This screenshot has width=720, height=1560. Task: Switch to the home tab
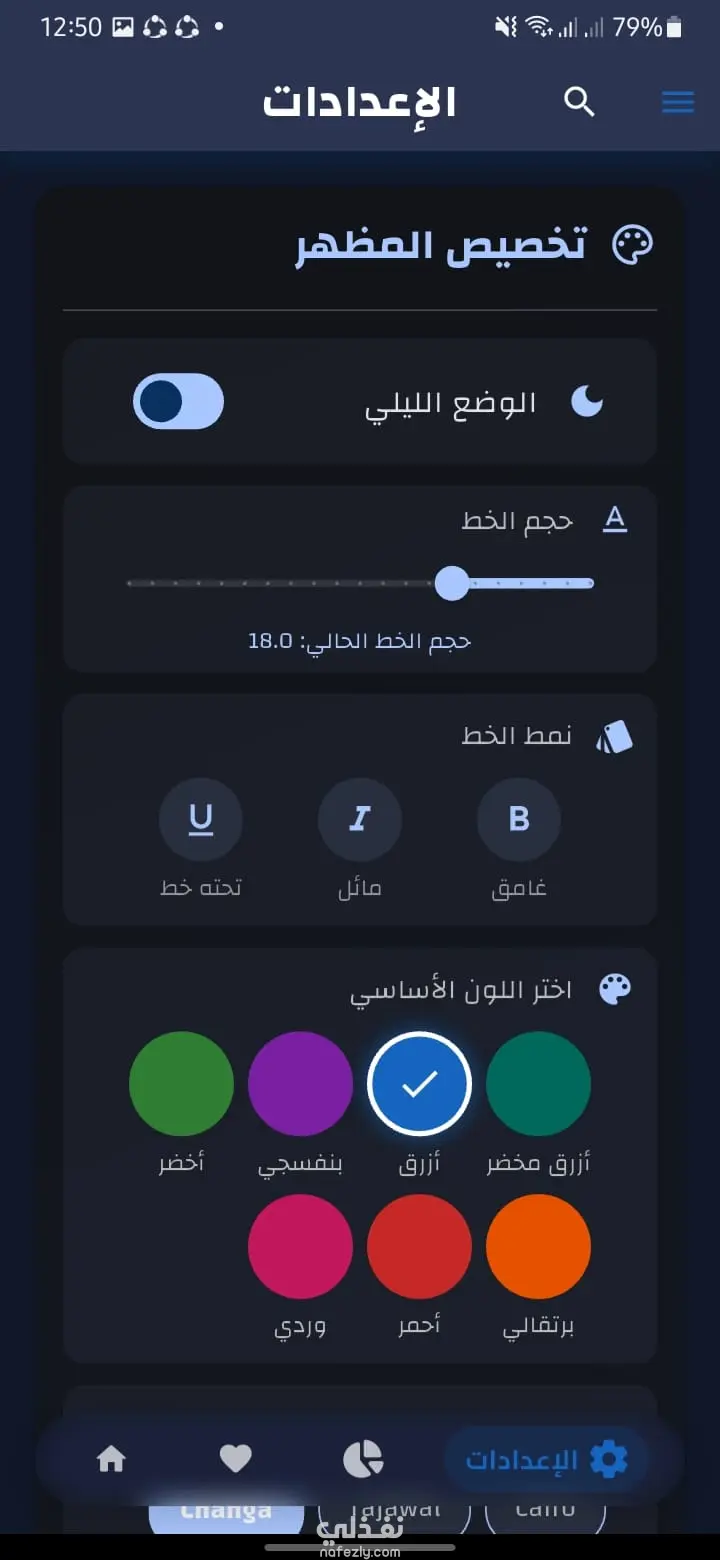pos(111,1460)
